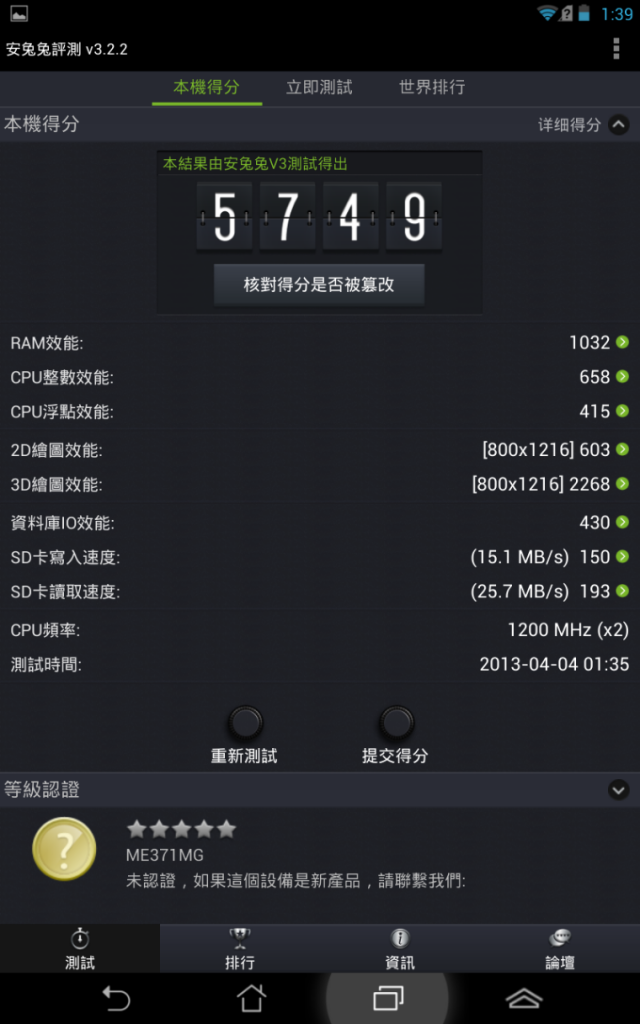Select the 本機得分 tab
Viewport: 640px width, 1025px height.
pyautogui.click(x=206, y=87)
